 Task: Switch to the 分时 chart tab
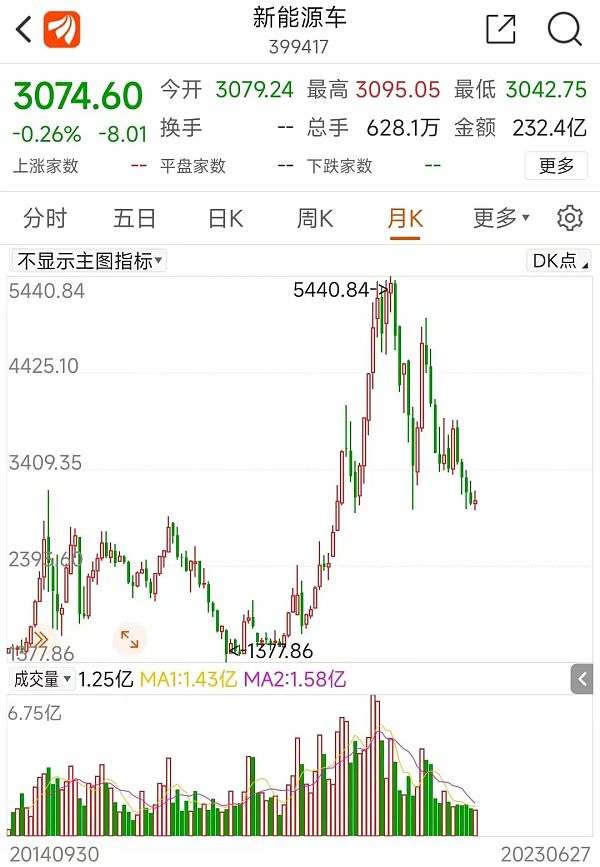pyautogui.click(x=45, y=218)
